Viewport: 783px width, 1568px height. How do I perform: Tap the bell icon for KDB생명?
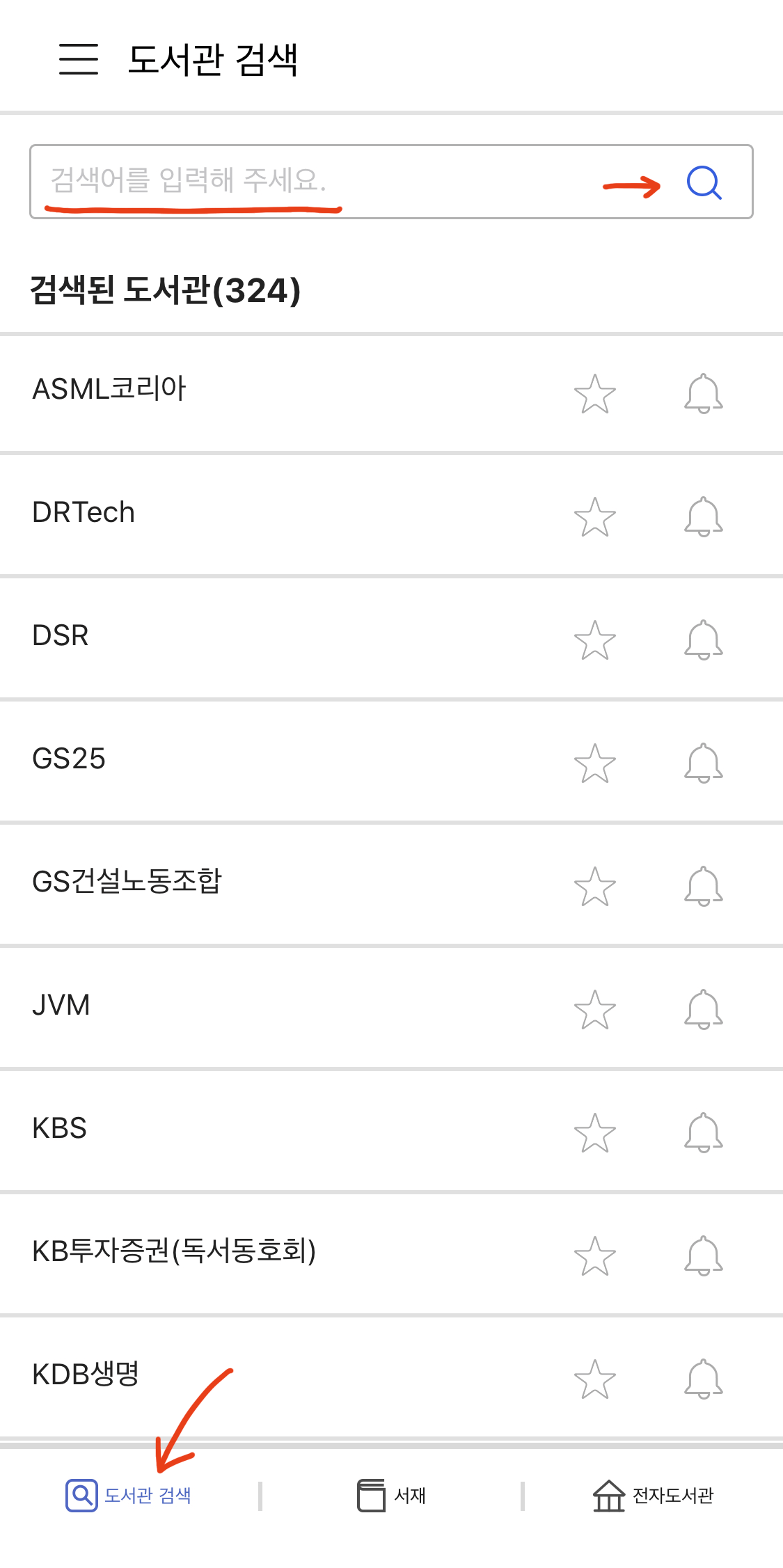[x=704, y=1379]
